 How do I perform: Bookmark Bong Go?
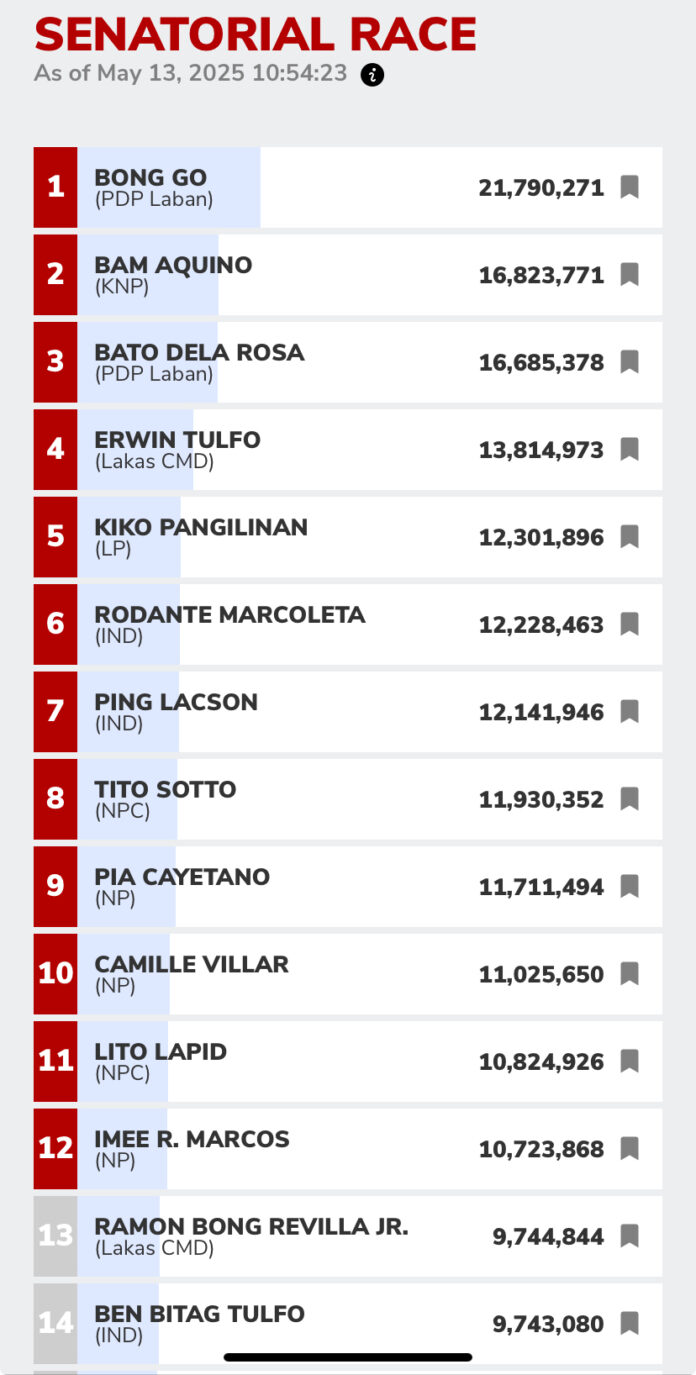tap(629, 187)
